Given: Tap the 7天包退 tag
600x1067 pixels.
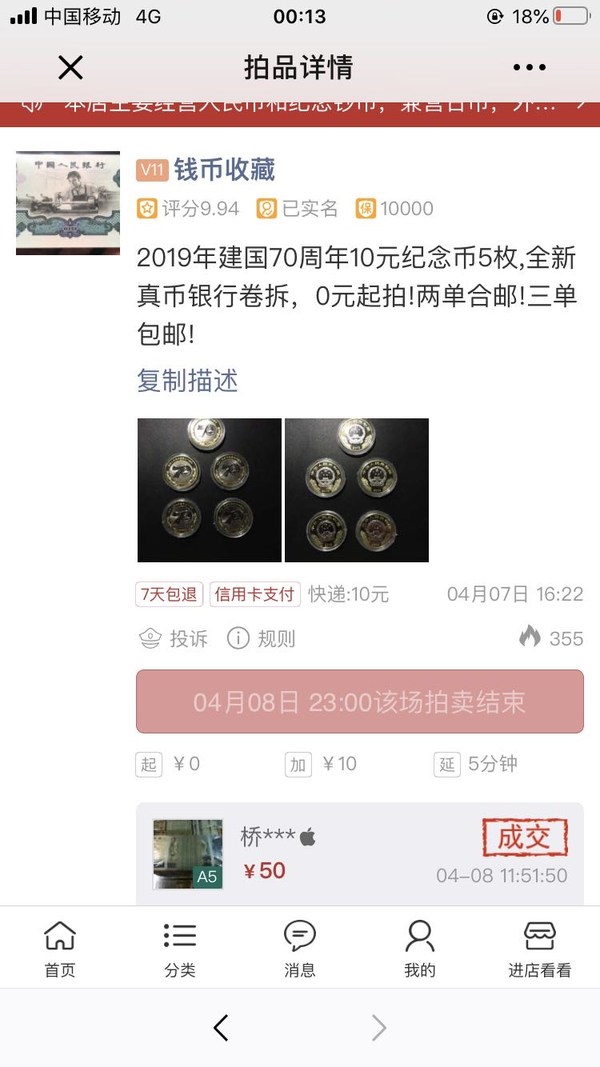Looking at the screenshot, I should 169,594.
